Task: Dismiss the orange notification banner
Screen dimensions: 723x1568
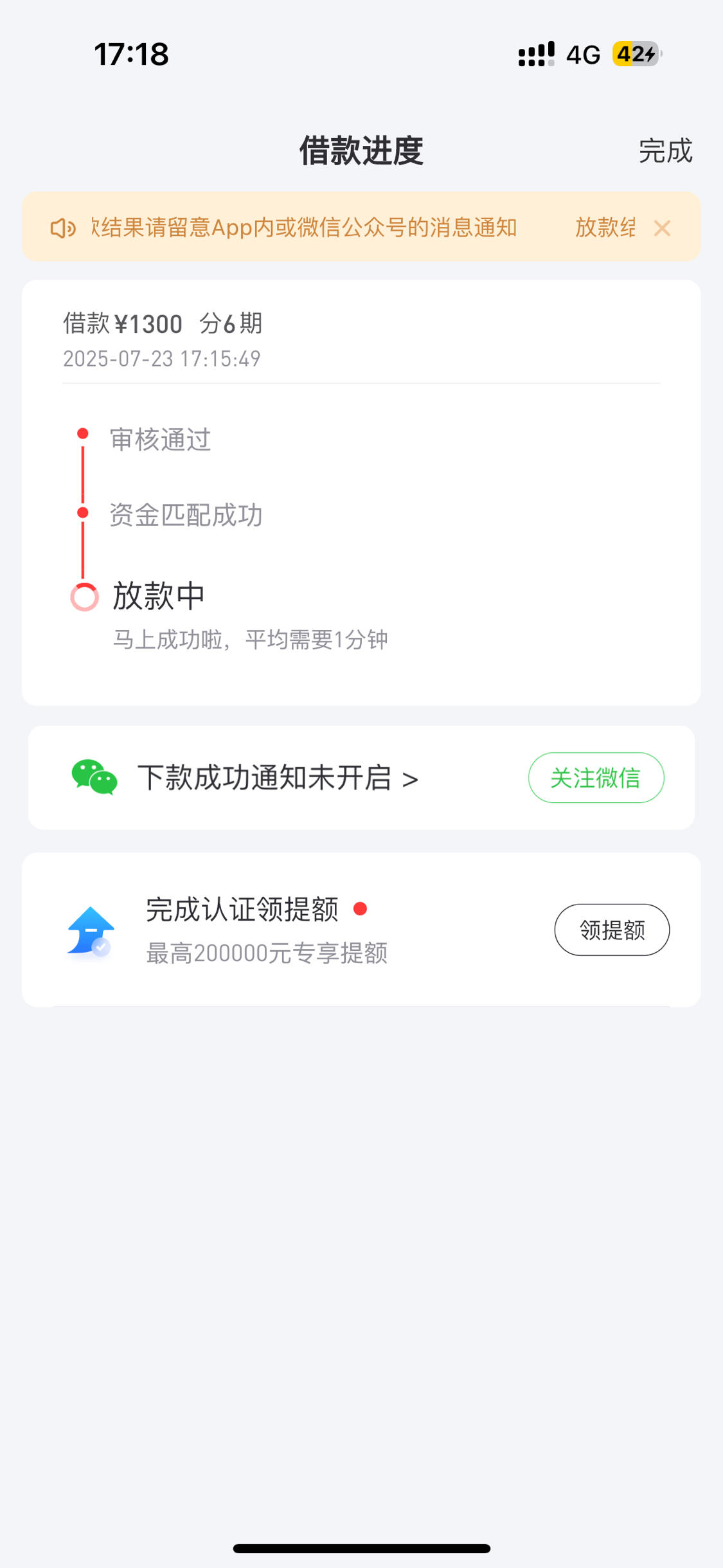Action: click(662, 228)
